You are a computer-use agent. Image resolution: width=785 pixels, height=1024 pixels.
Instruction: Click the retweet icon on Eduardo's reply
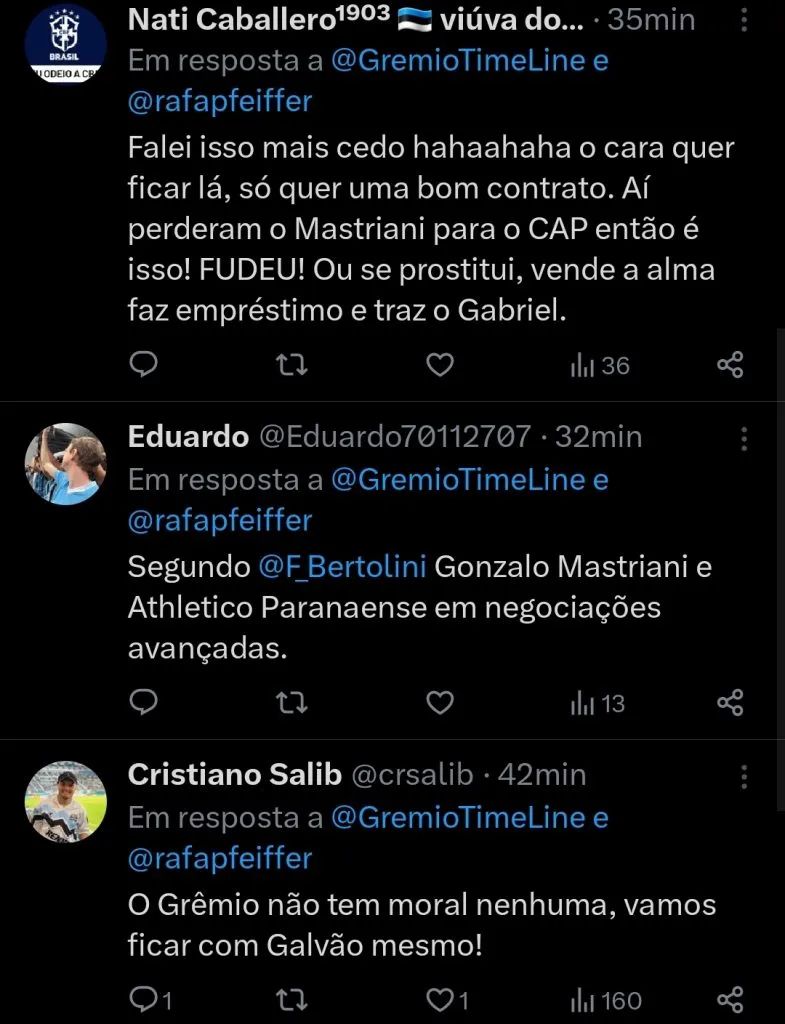[x=291, y=703]
